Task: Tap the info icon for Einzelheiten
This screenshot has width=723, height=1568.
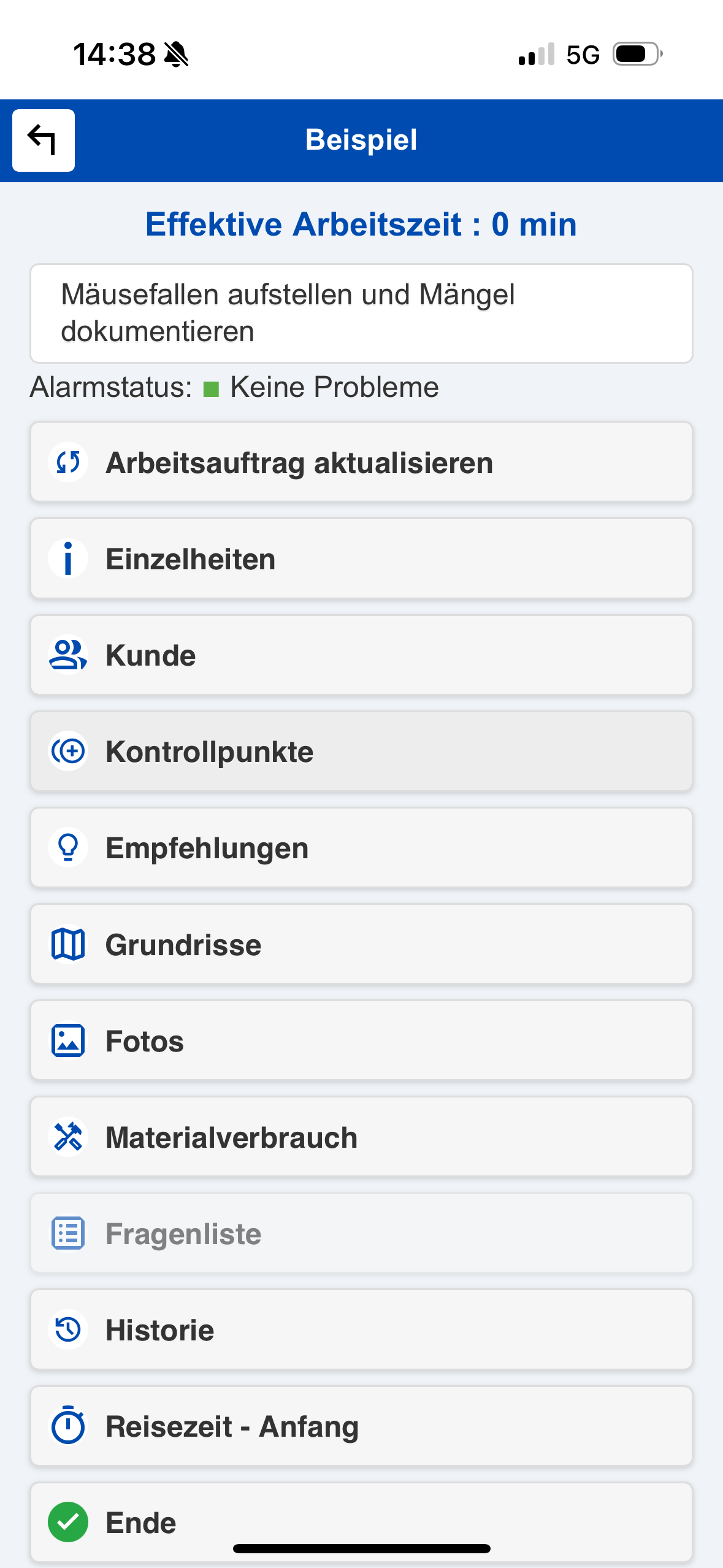Action: click(67, 558)
